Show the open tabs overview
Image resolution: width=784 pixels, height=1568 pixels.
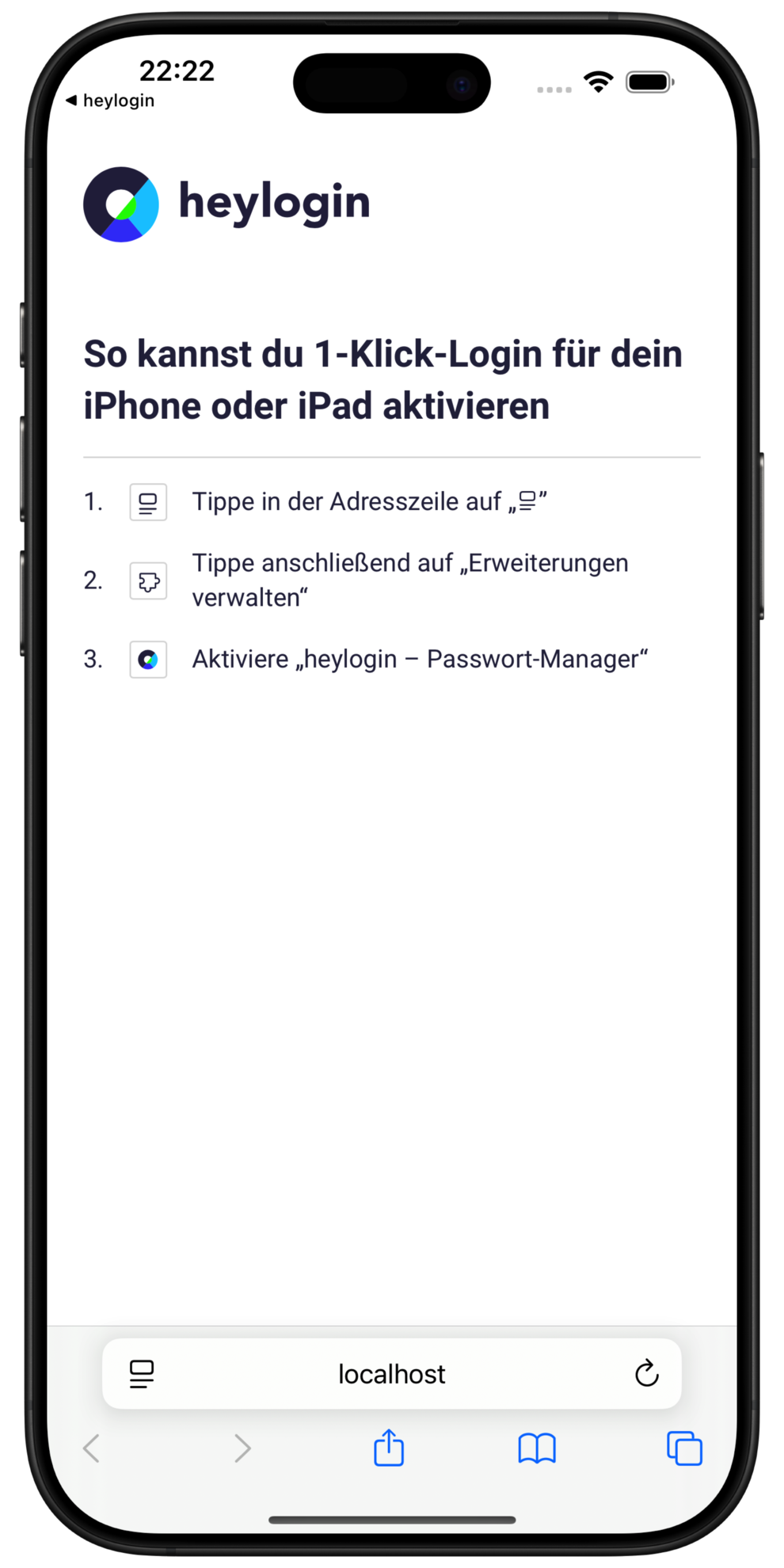[684, 1448]
